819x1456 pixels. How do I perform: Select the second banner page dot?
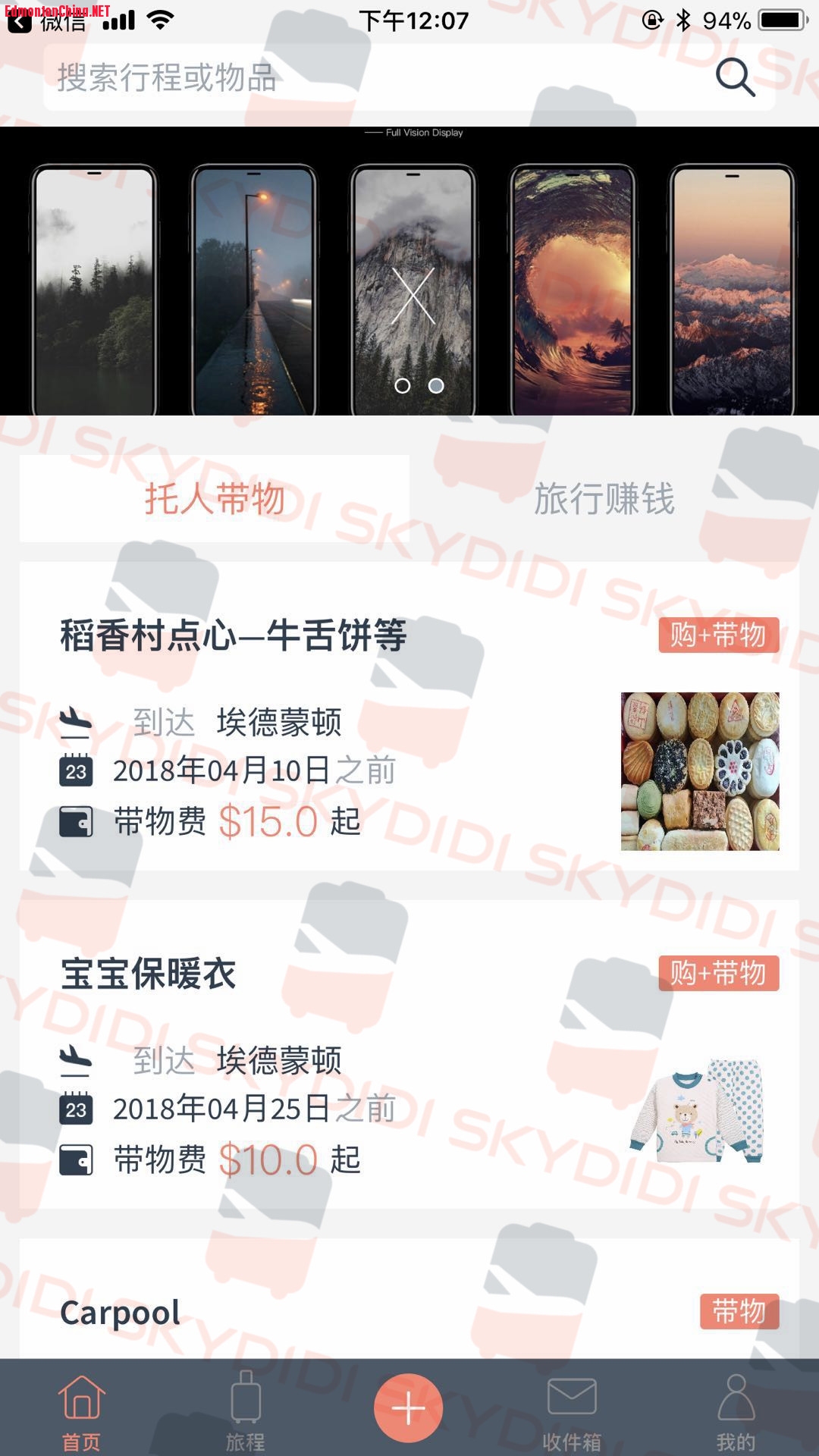[x=436, y=386]
